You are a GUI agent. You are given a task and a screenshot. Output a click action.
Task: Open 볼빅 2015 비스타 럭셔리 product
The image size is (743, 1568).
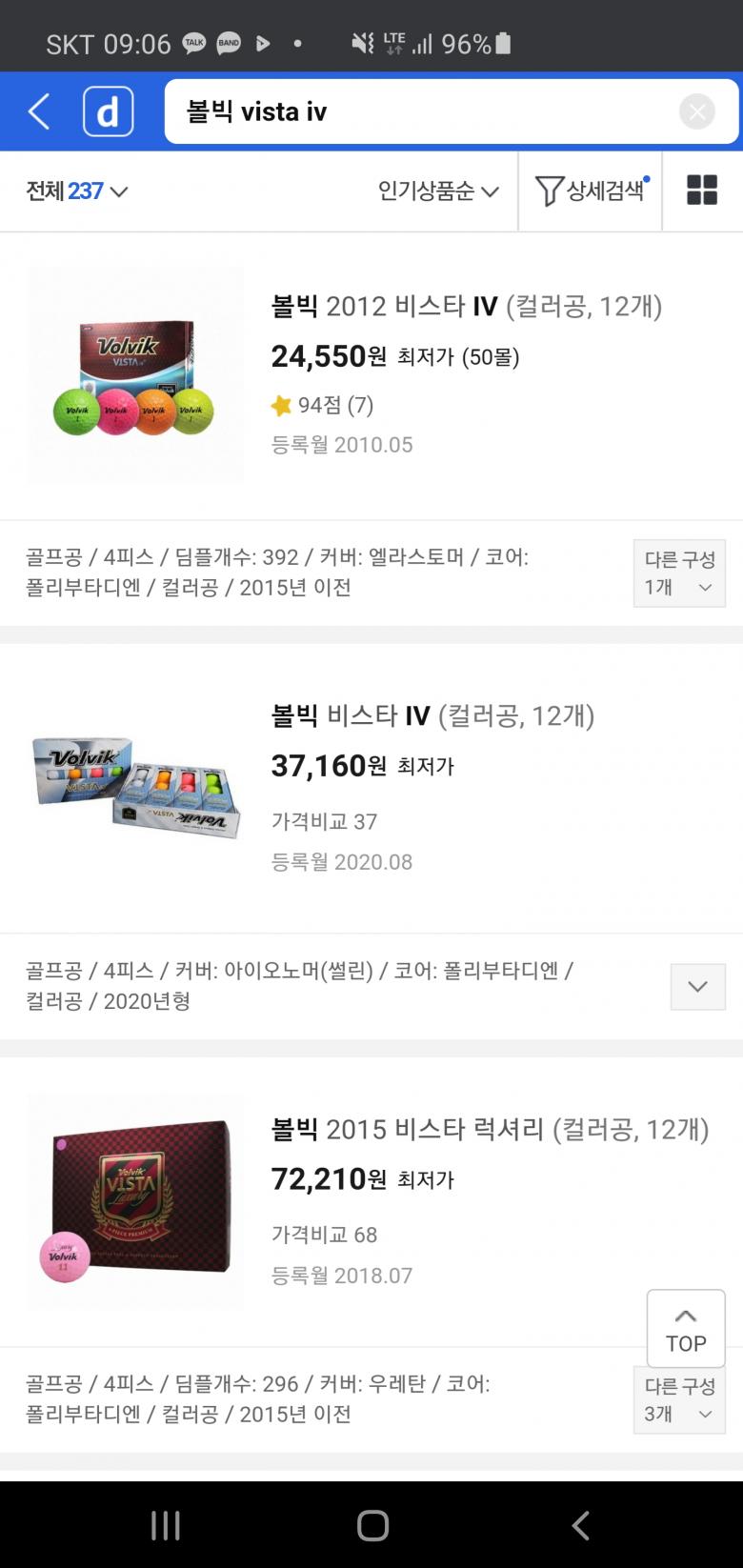[490, 1130]
